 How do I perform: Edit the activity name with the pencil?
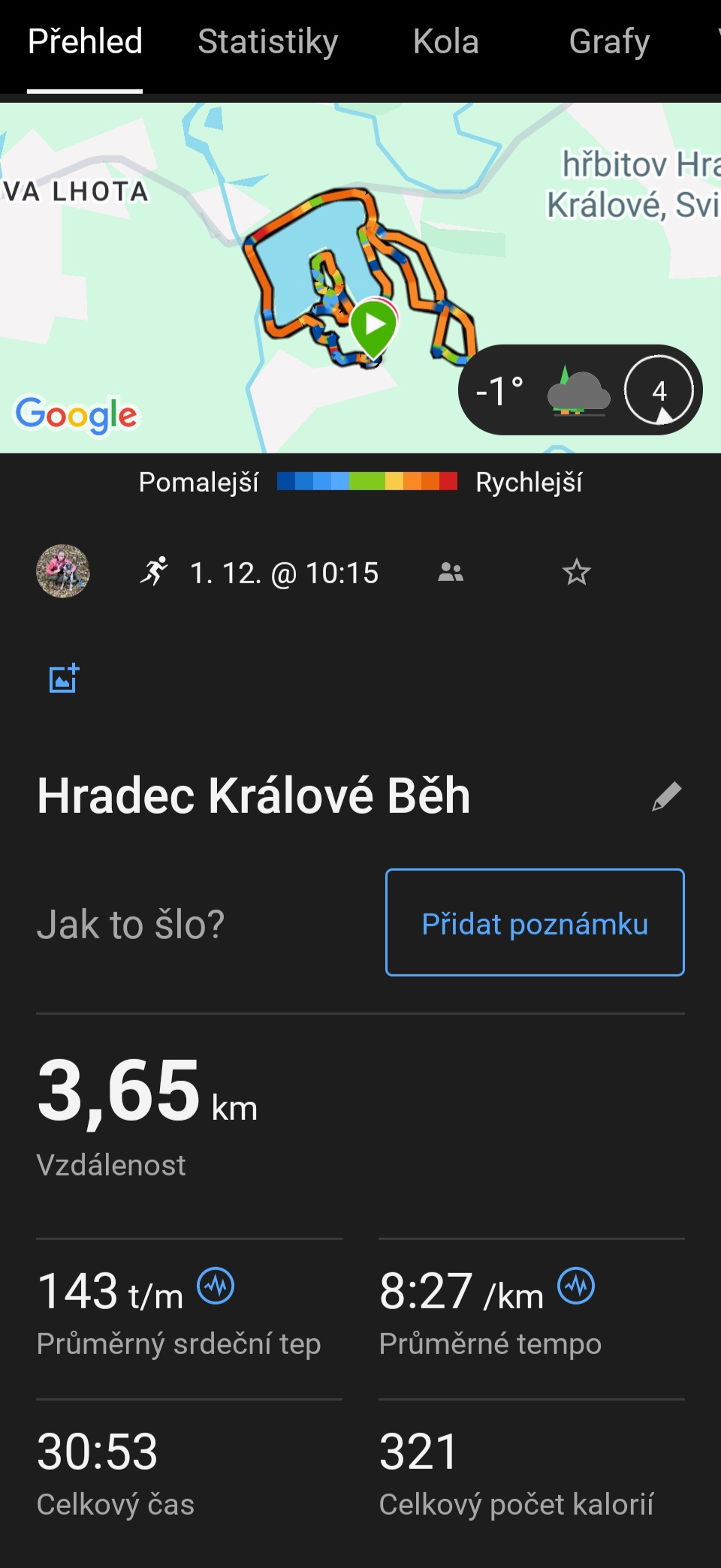click(666, 796)
